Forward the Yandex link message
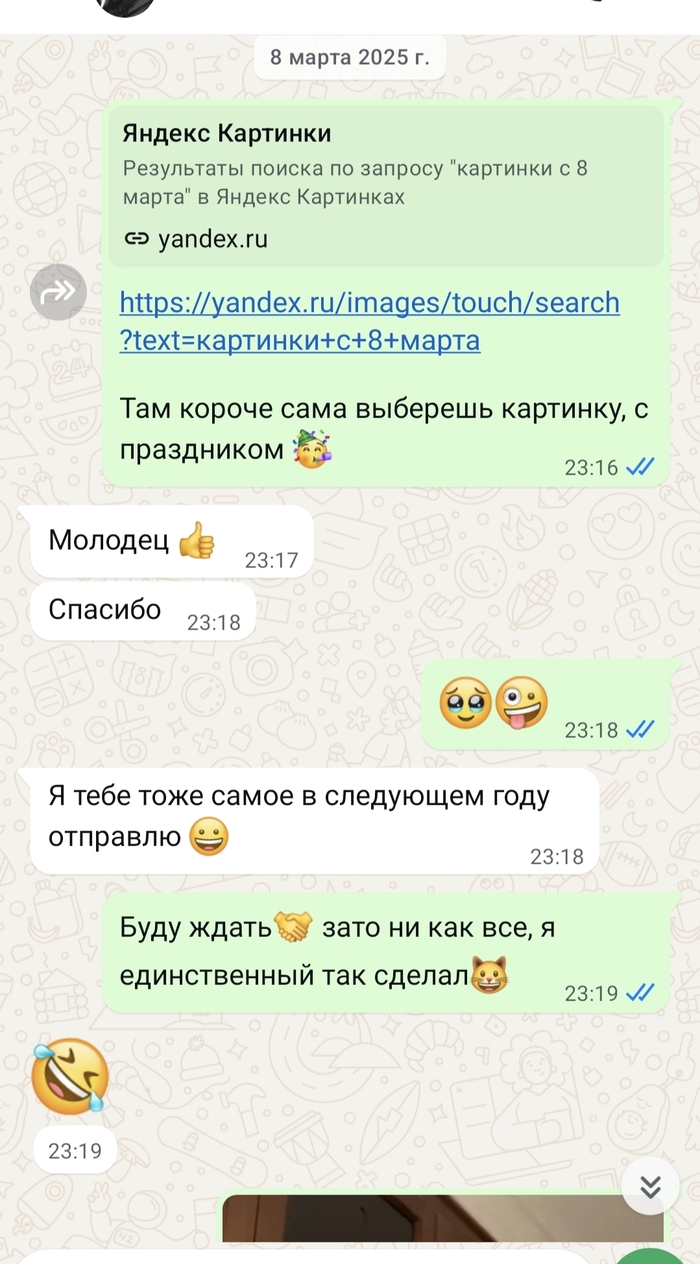This screenshot has height=1264, width=700. coord(58,292)
